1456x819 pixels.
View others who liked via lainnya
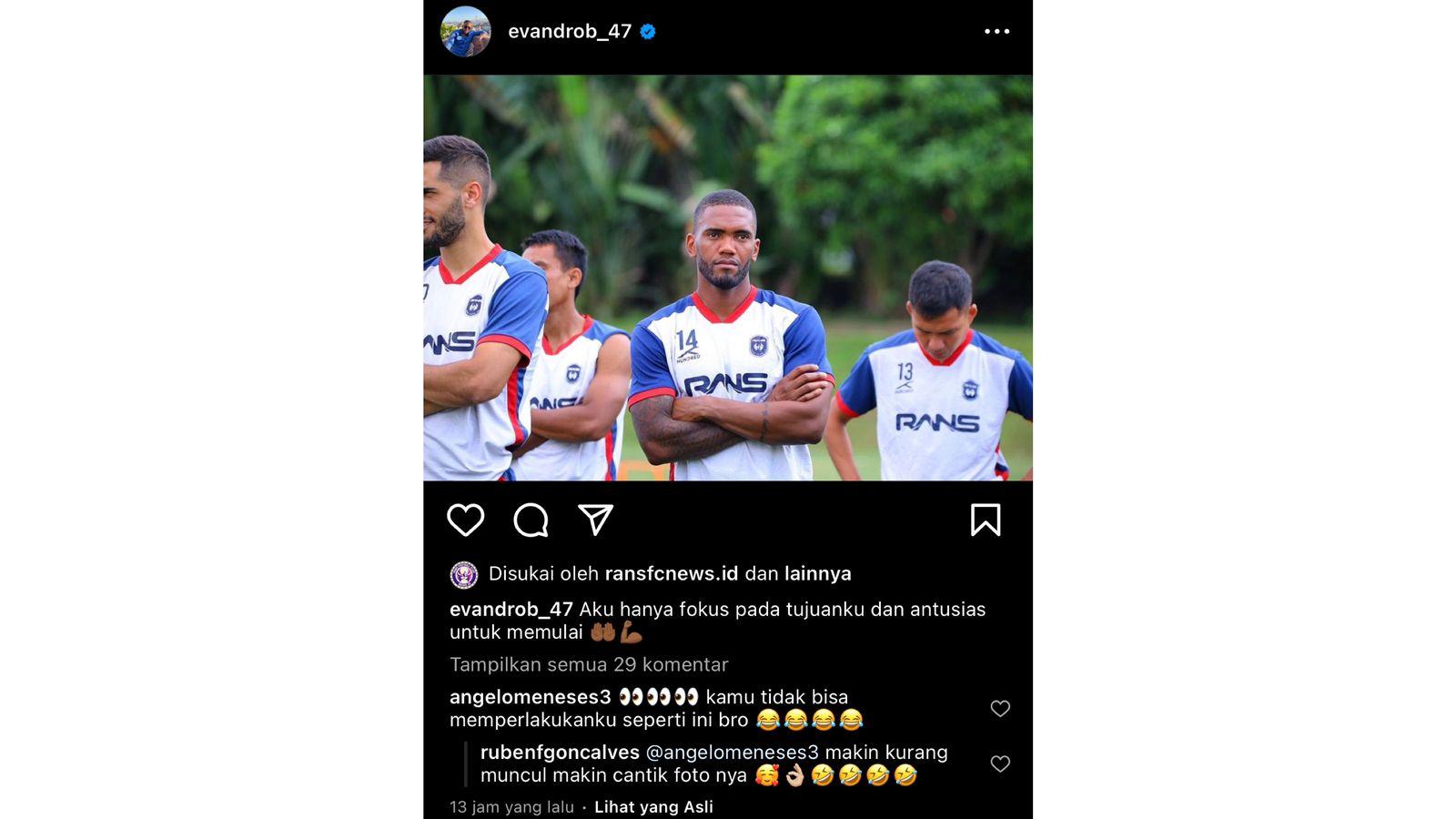point(817,574)
